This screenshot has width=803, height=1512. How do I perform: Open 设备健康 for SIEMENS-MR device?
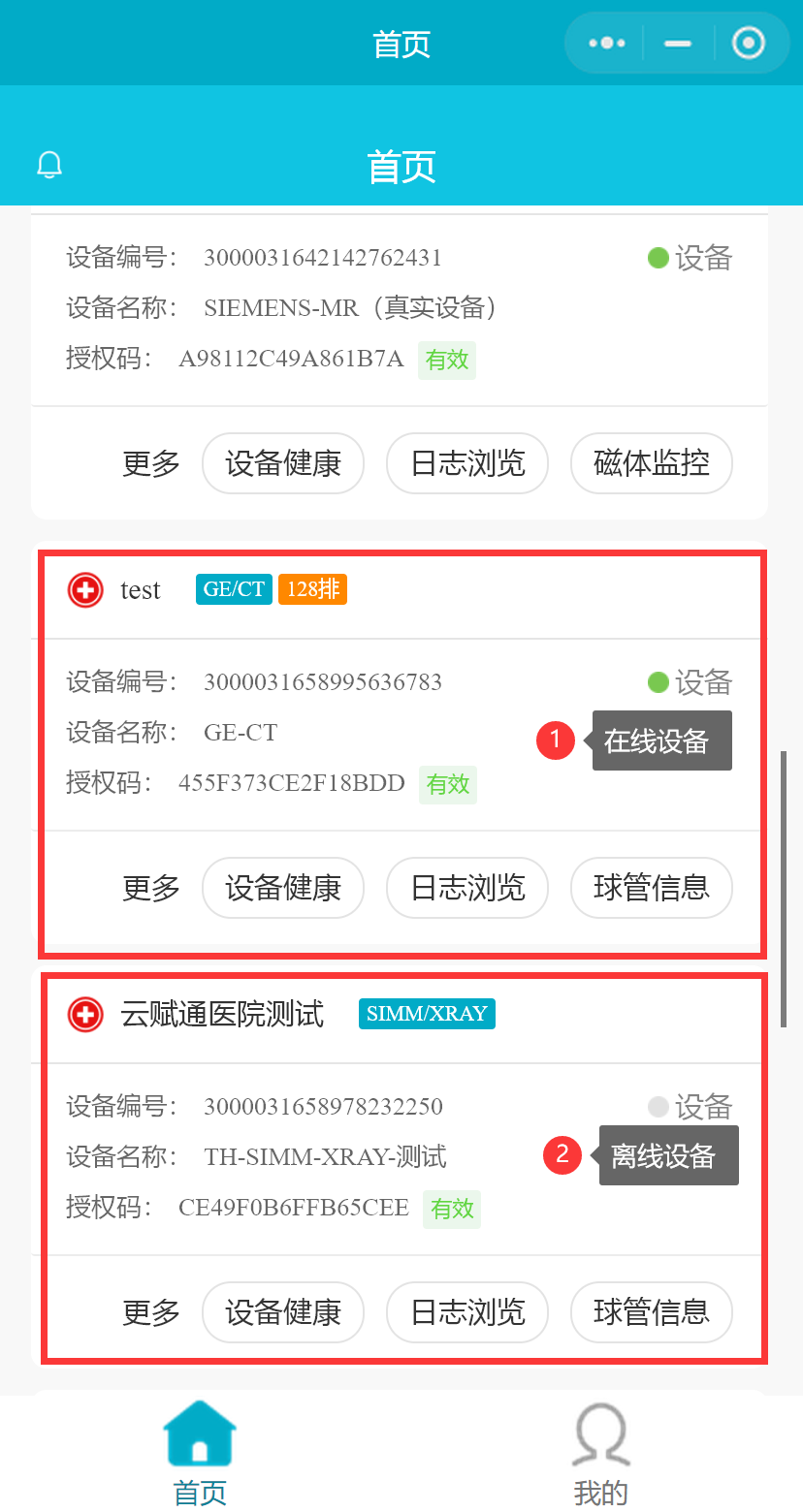click(283, 463)
